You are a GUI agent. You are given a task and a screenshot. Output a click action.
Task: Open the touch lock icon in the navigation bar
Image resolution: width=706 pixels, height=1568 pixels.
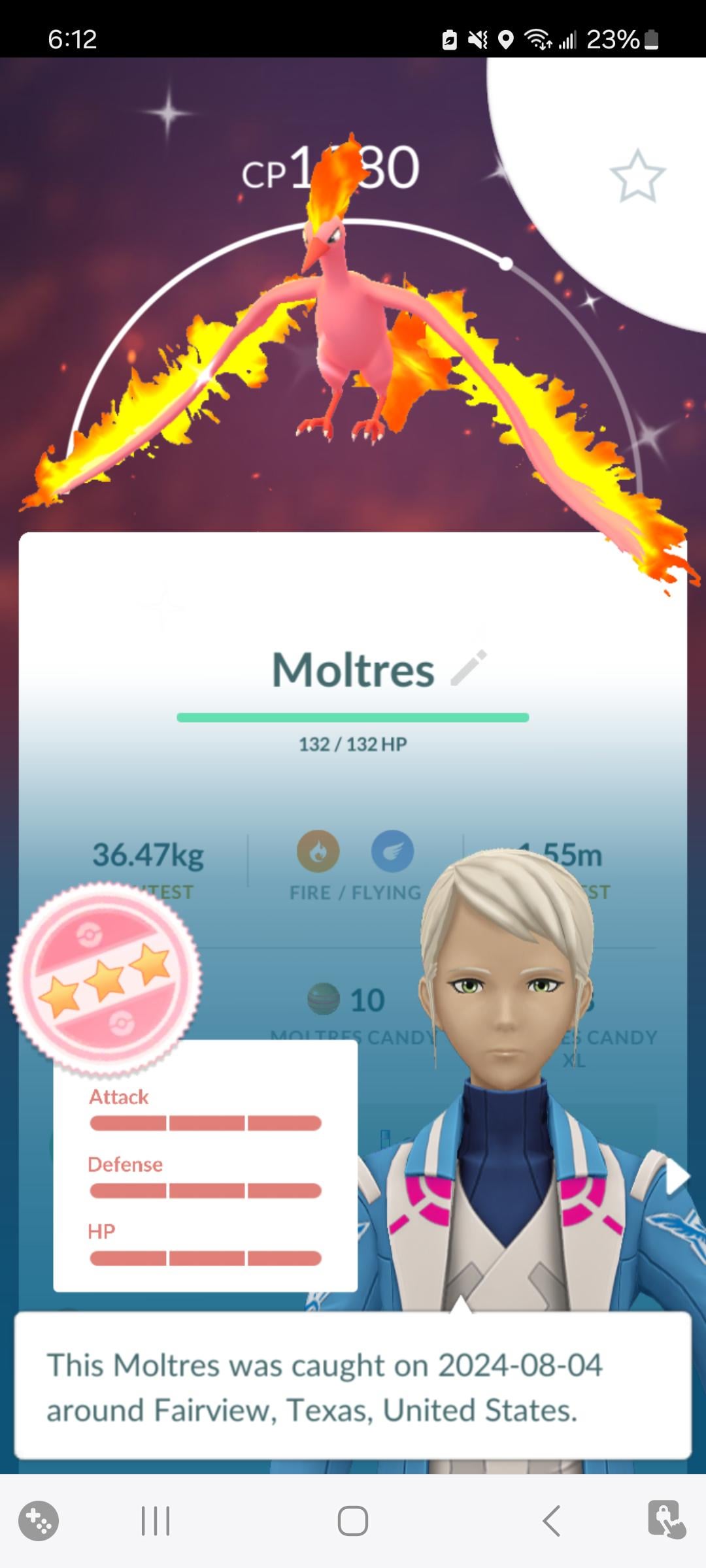[x=666, y=1519]
